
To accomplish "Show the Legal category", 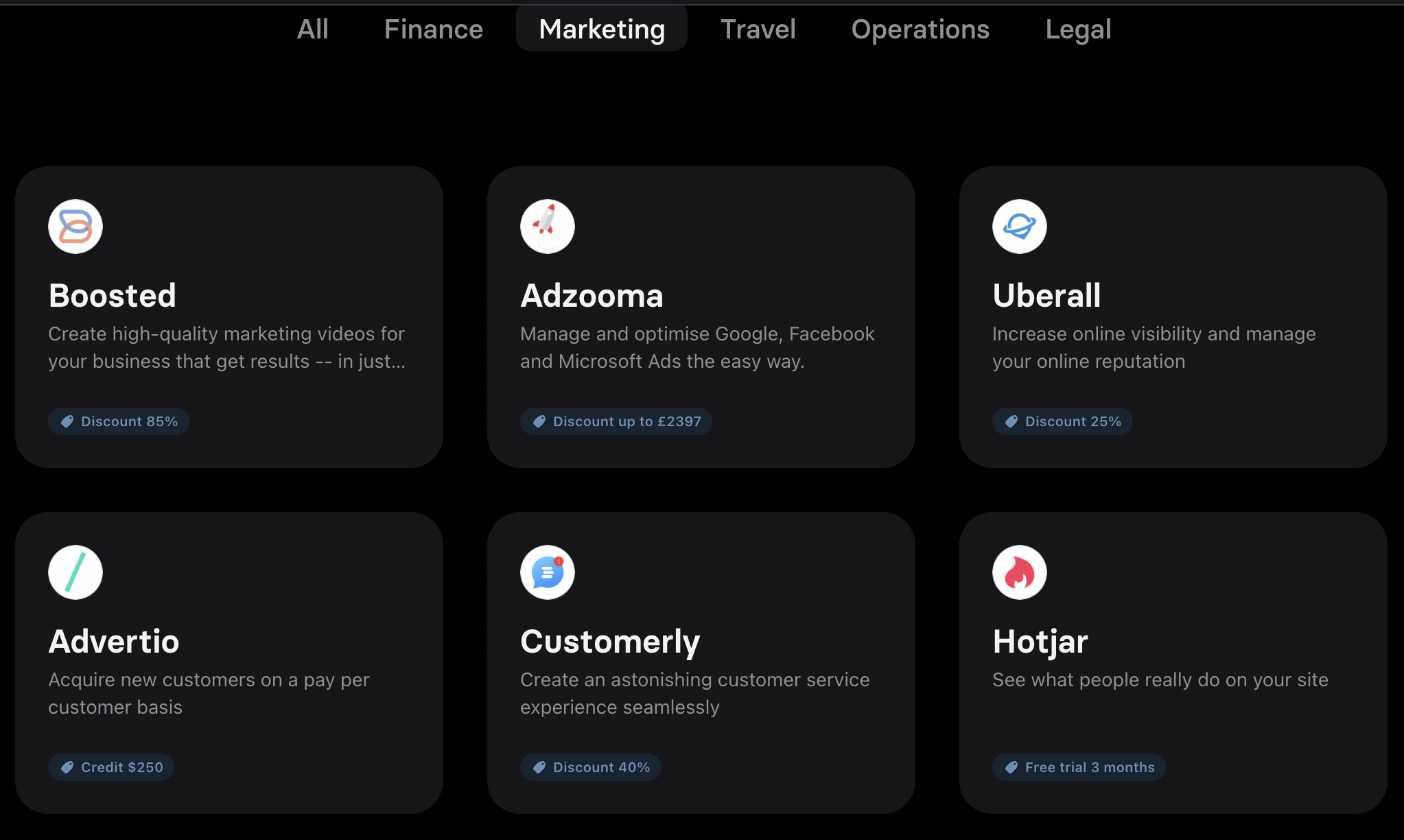I will tap(1077, 29).
